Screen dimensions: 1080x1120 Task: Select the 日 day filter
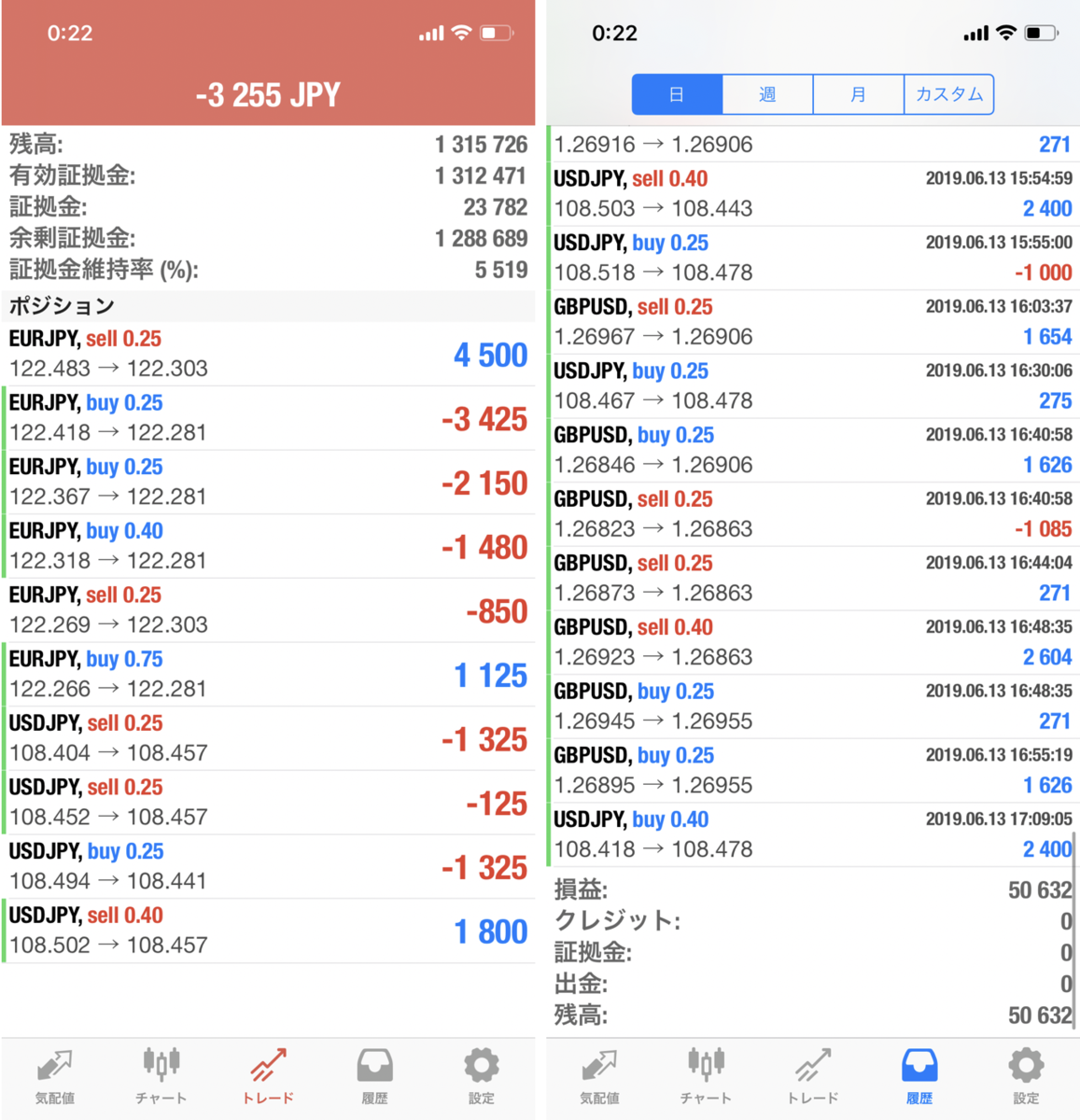click(677, 94)
